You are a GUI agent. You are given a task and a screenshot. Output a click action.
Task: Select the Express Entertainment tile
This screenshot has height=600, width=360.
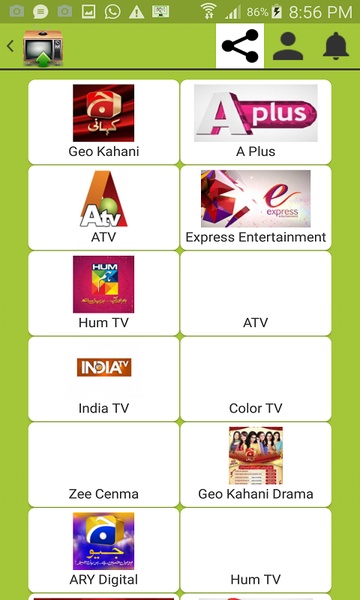256,207
